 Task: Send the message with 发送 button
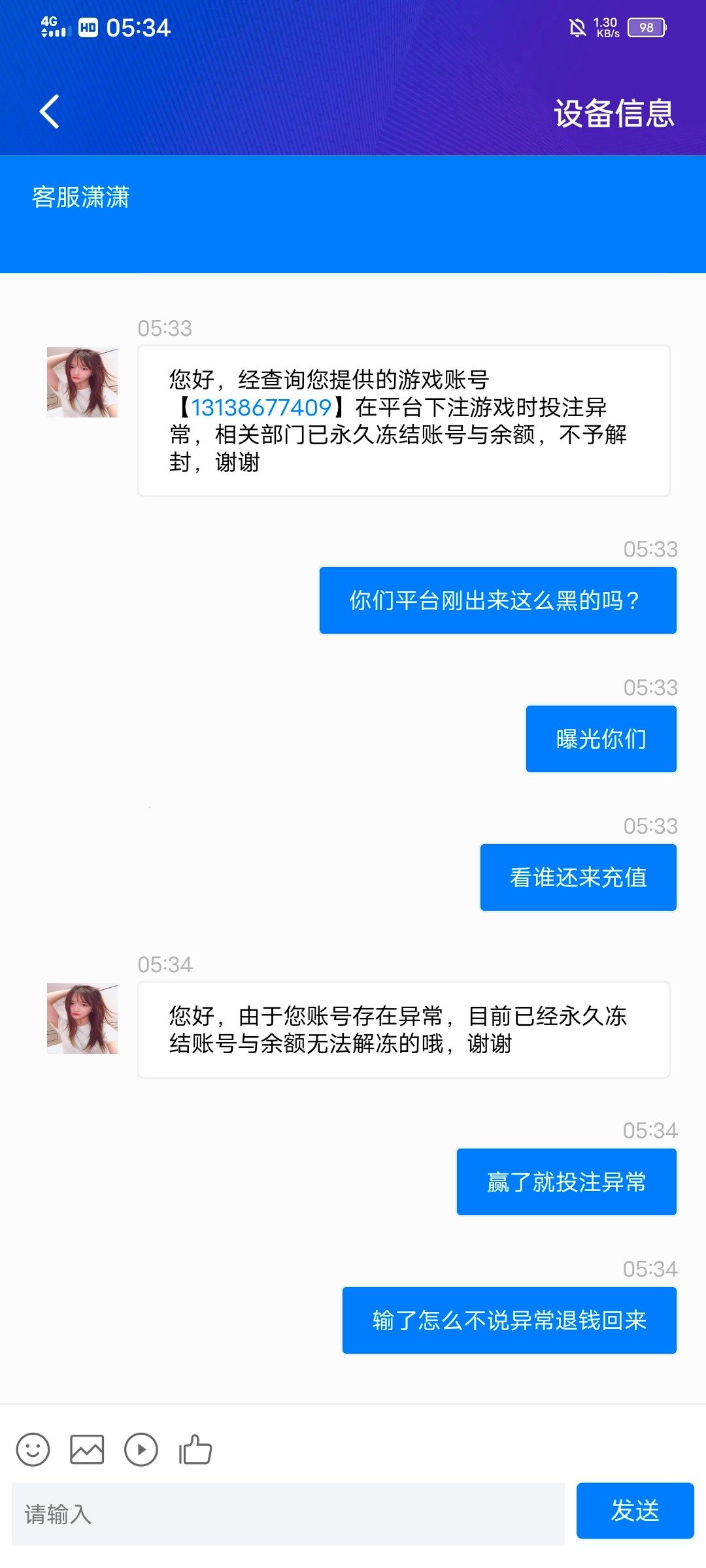click(x=635, y=1511)
